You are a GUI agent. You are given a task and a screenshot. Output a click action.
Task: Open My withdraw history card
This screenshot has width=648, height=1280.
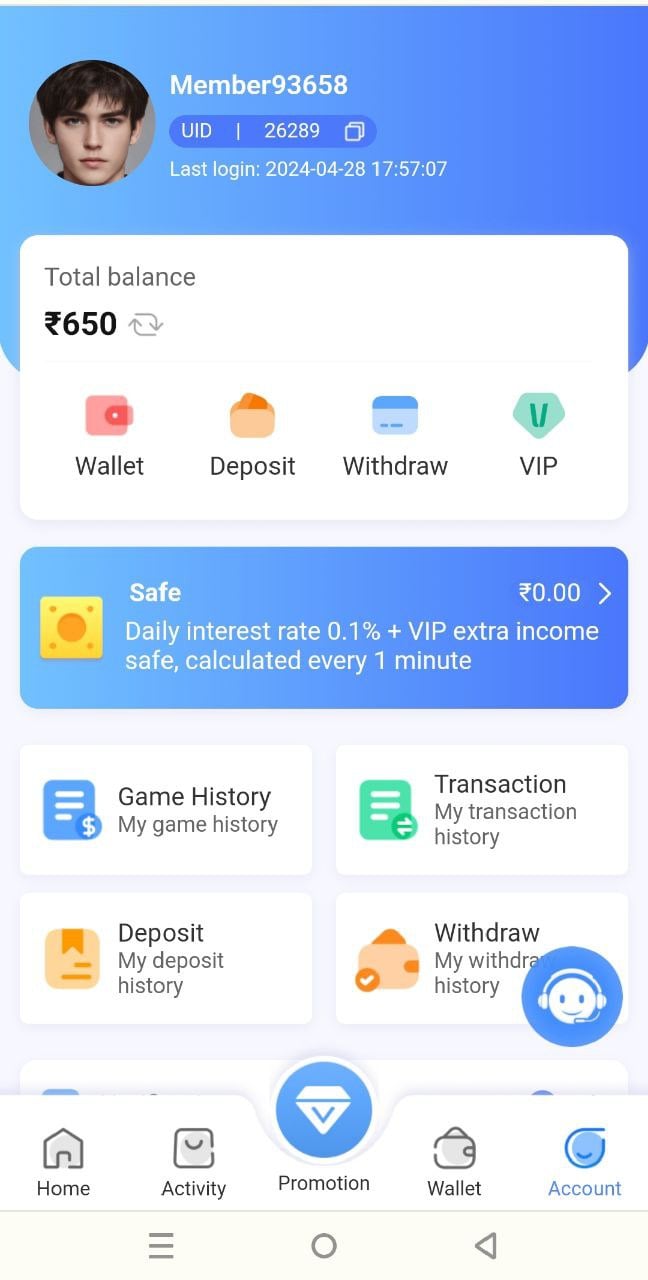tap(440, 958)
